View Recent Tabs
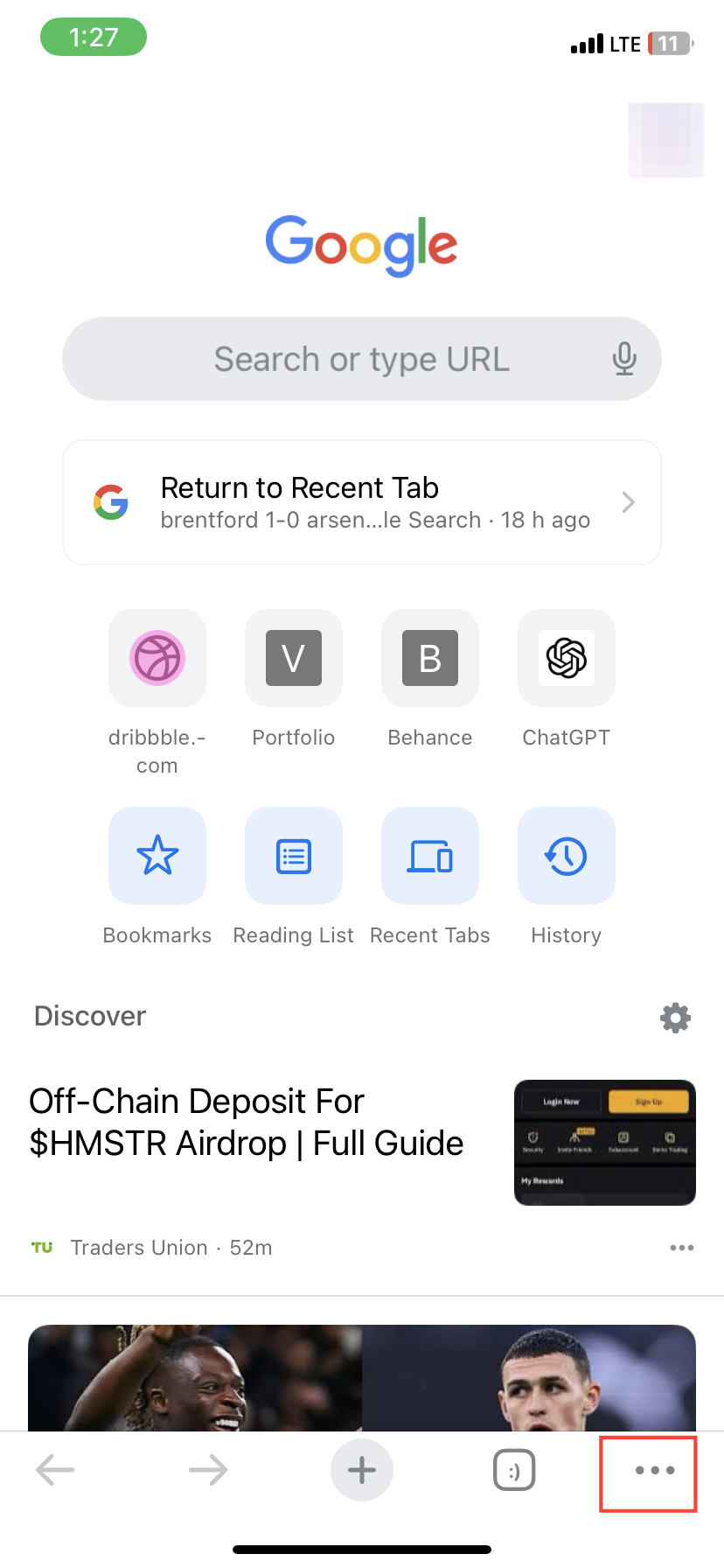724x1568 pixels. pyautogui.click(x=430, y=856)
